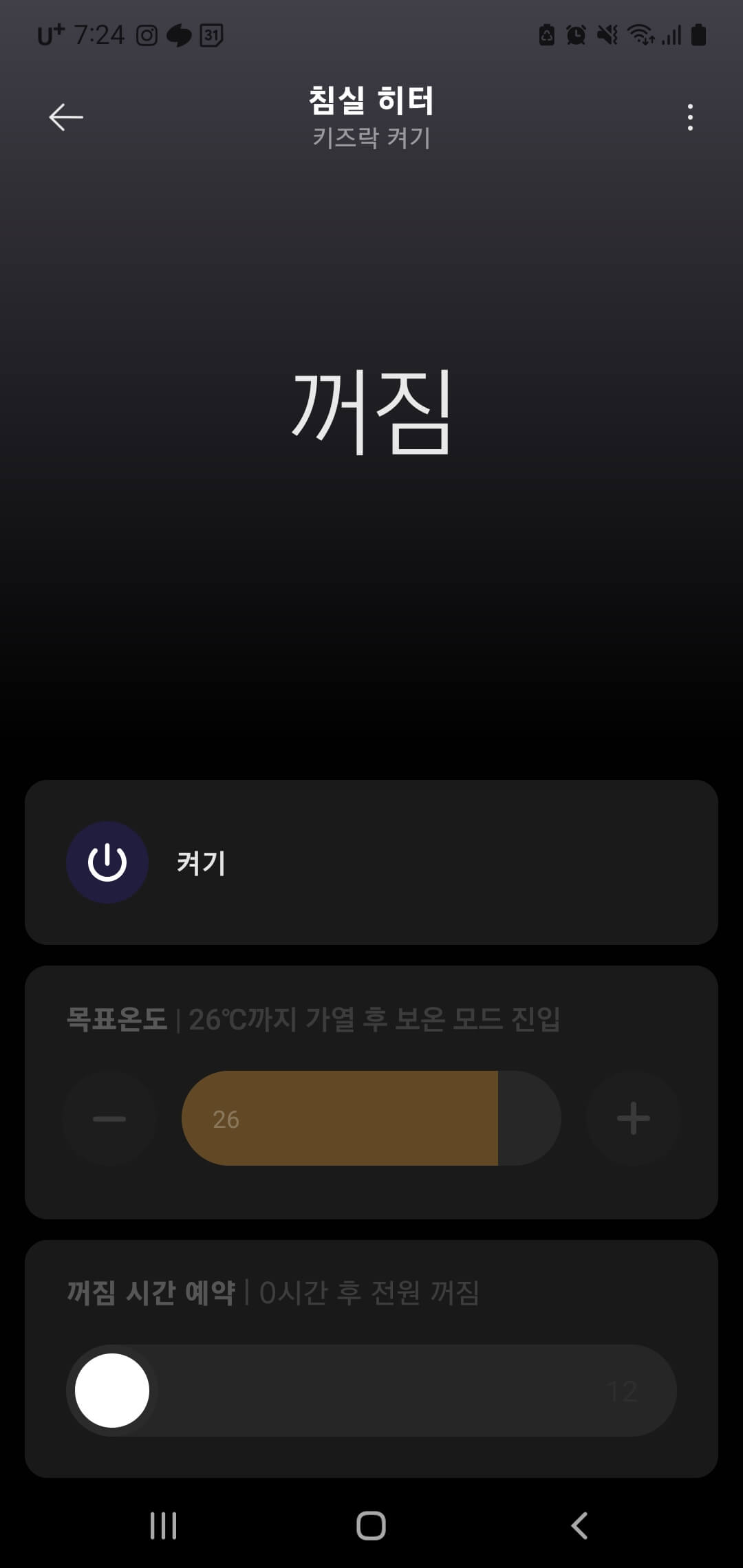Tap the temperature bar showing 26
The width and height of the screenshot is (743, 1568).
pos(371,1118)
